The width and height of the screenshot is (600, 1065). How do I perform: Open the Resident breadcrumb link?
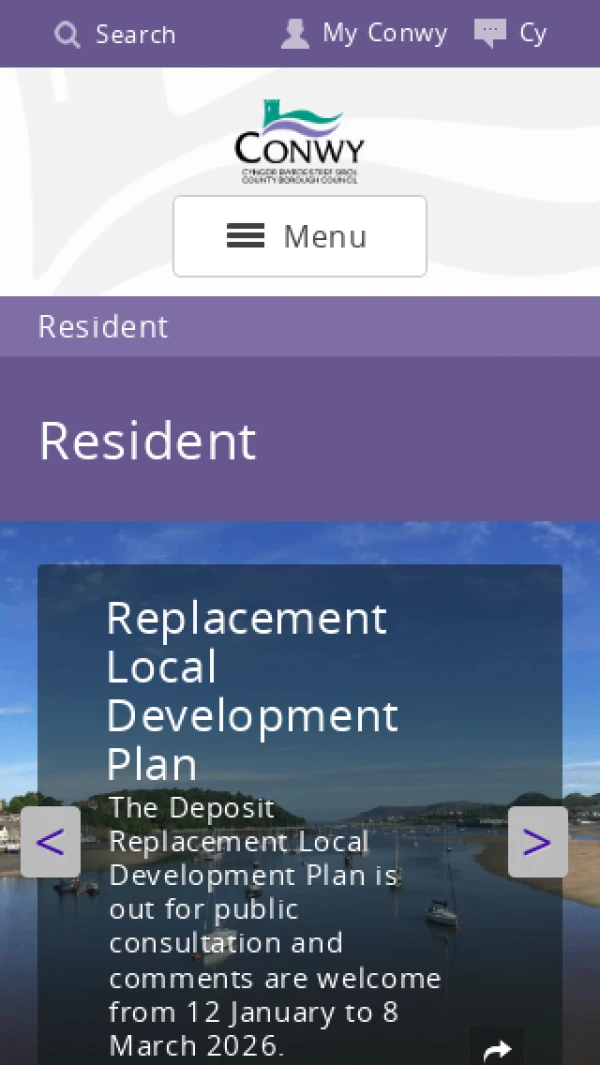click(x=103, y=327)
